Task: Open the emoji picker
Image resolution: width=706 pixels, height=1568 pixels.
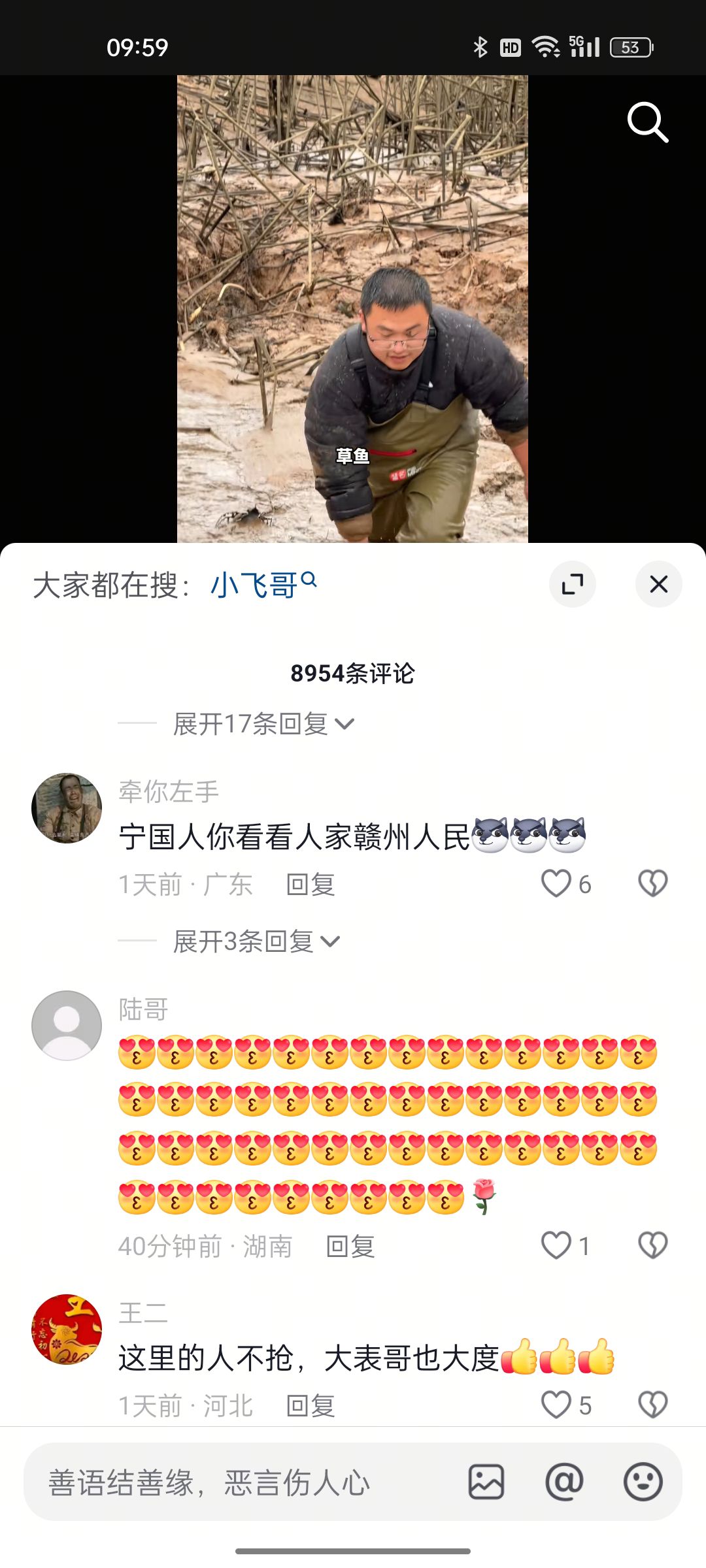Action: click(x=643, y=1482)
